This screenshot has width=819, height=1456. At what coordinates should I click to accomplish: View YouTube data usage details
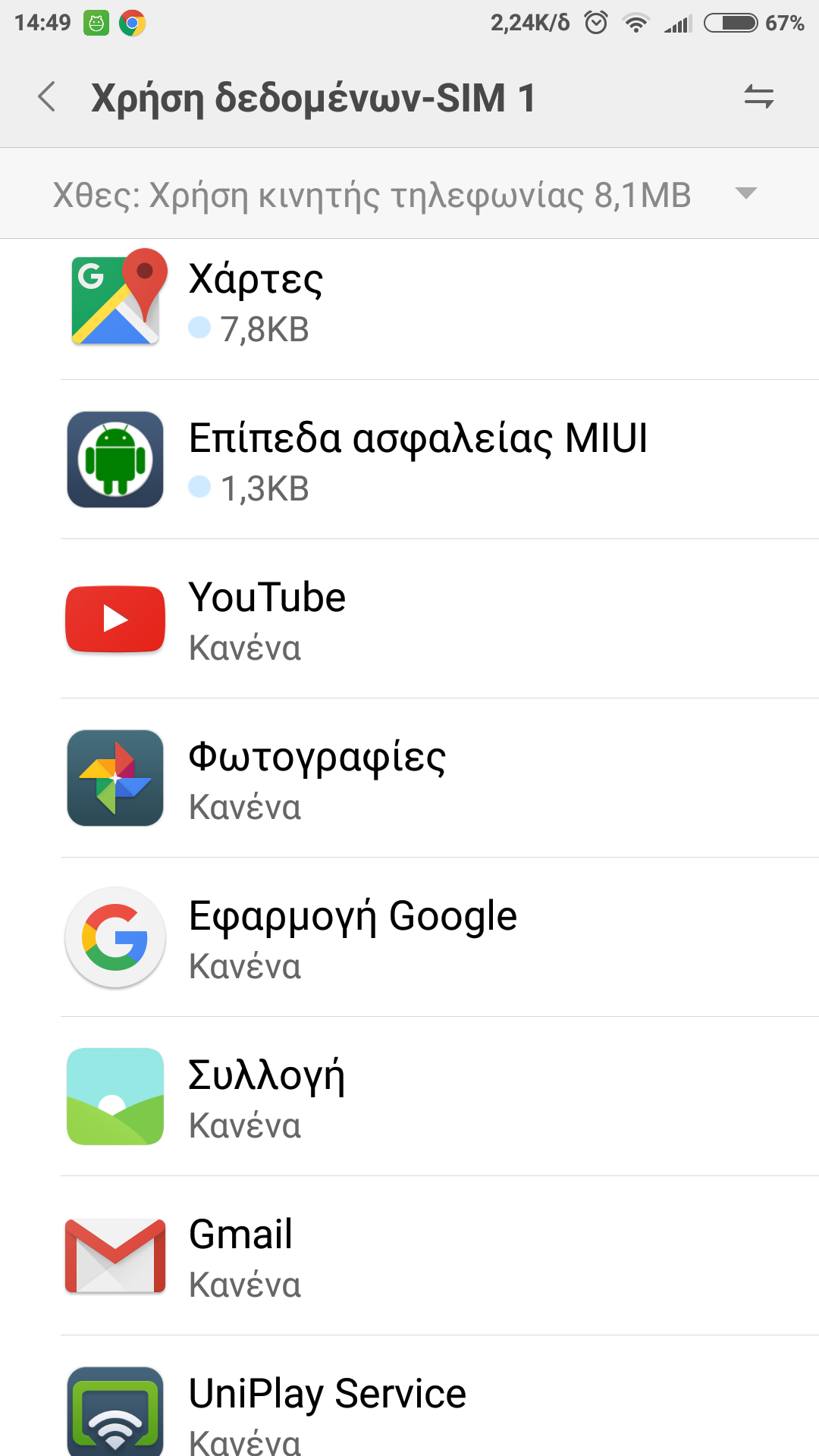click(x=409, y=620)
